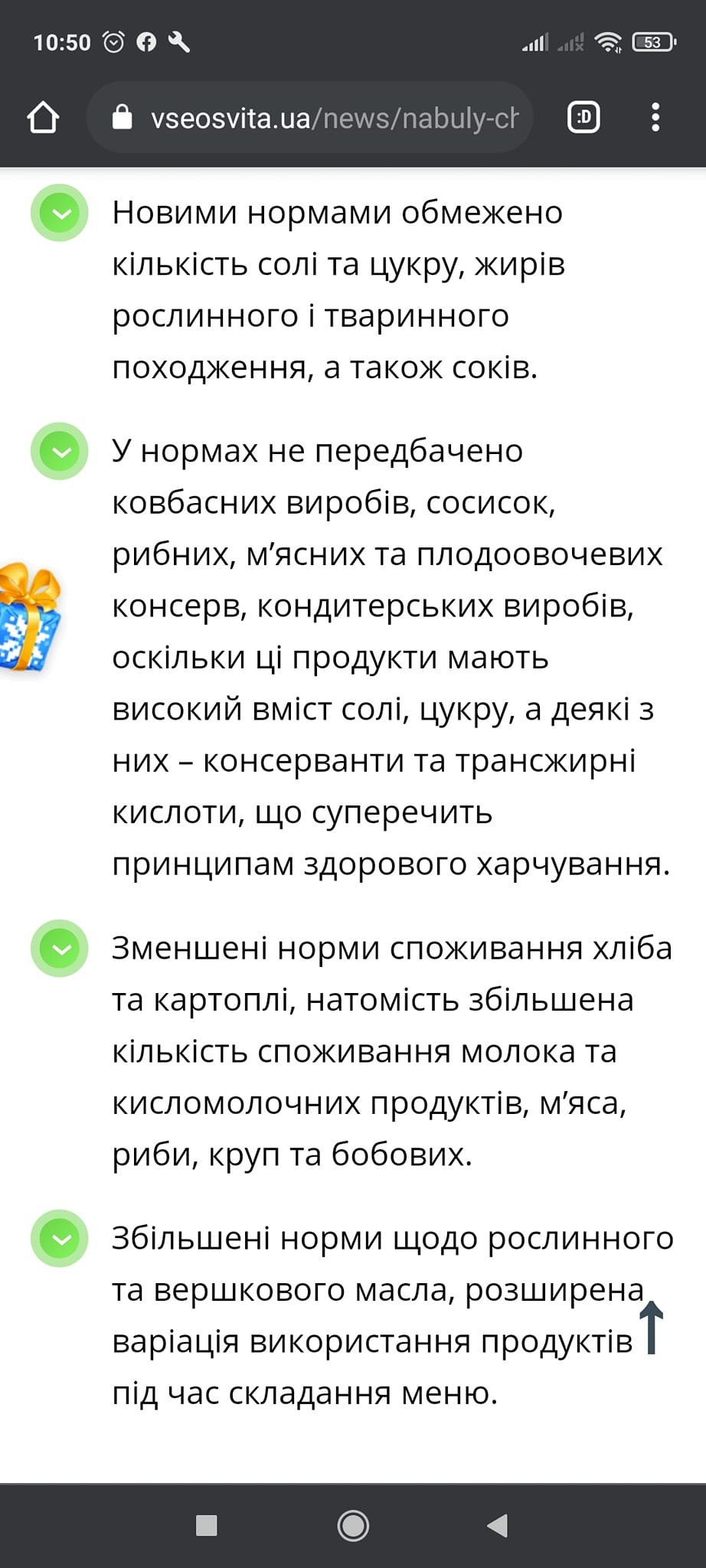Open the browser tab switcher

click(583, 118)
